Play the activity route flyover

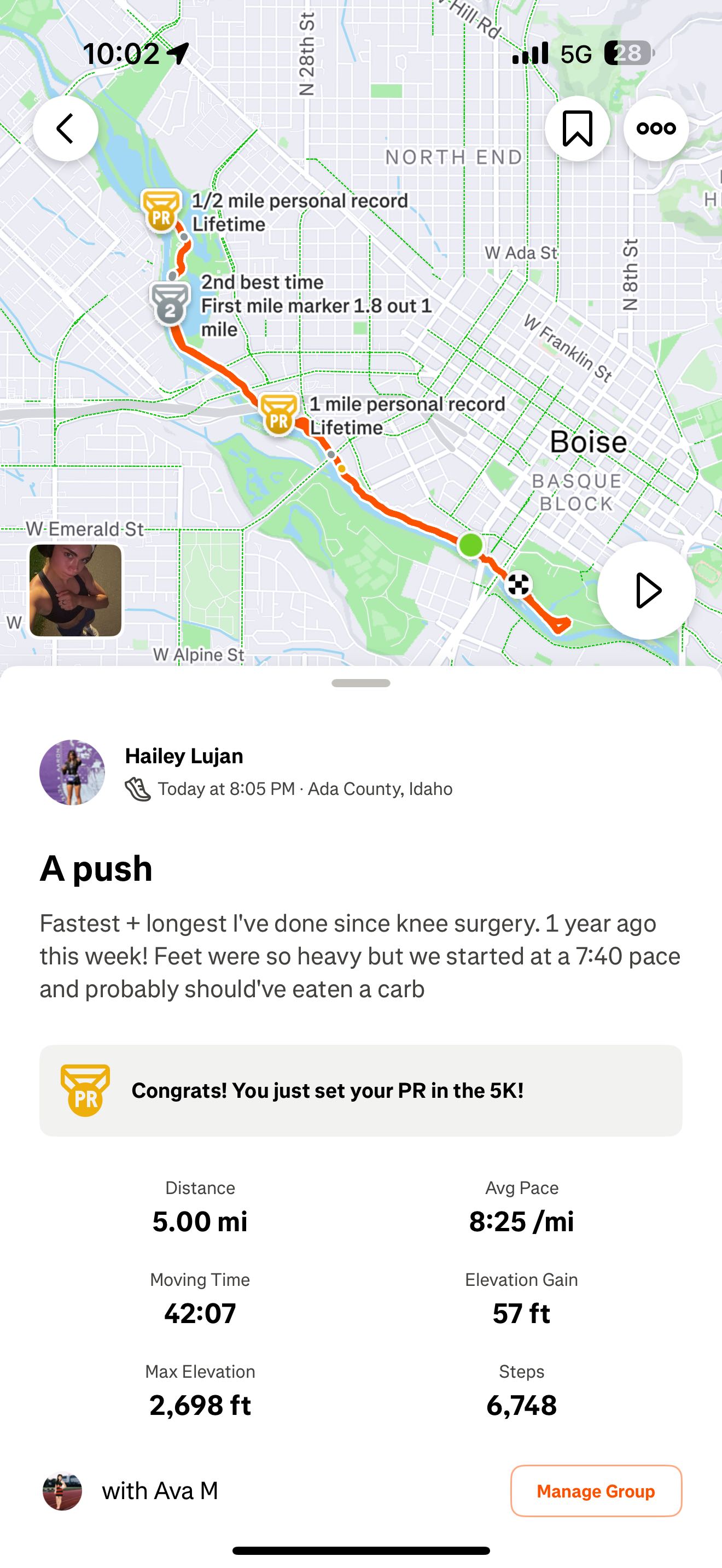(x=646, y=590)
